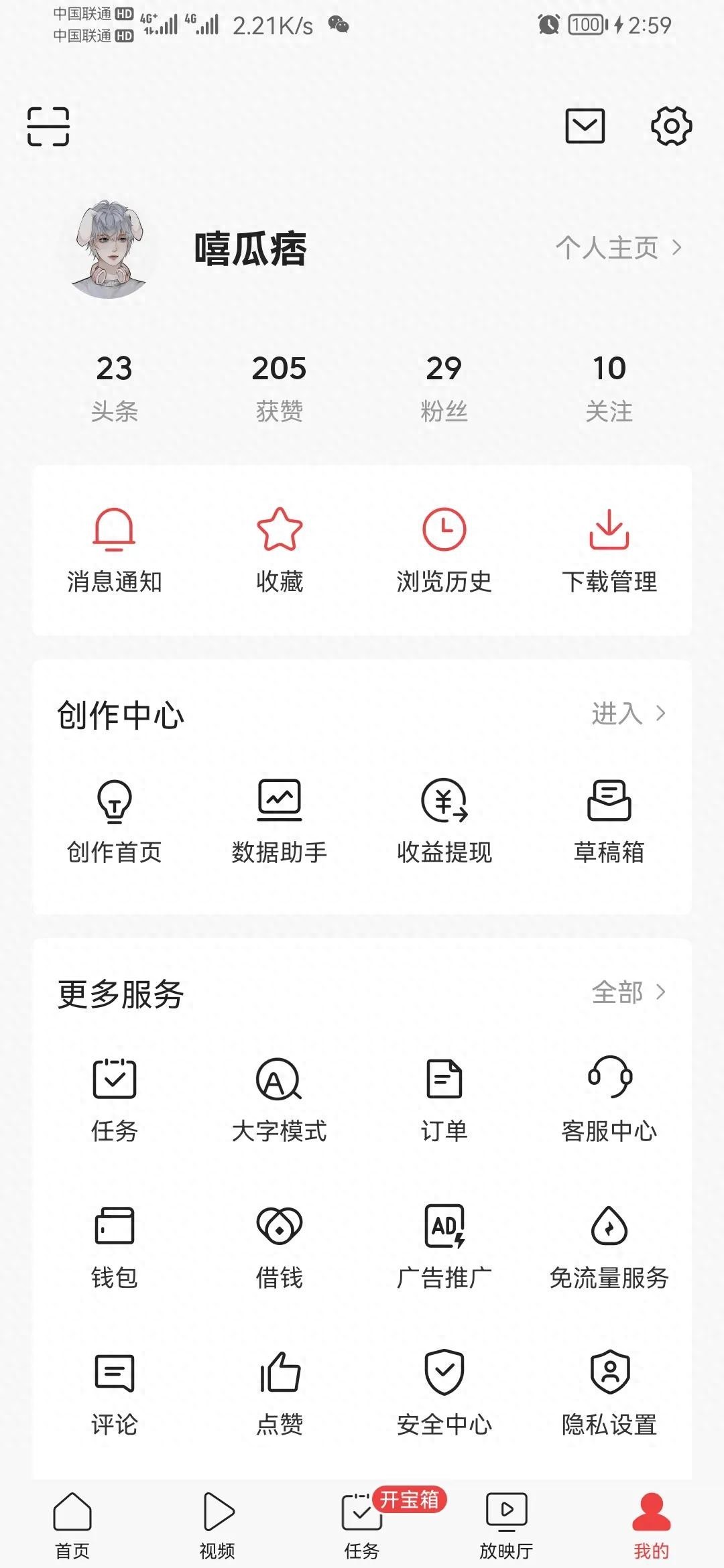Open the scan QR code icon
Screen dimensions: 724x1568
48,127
